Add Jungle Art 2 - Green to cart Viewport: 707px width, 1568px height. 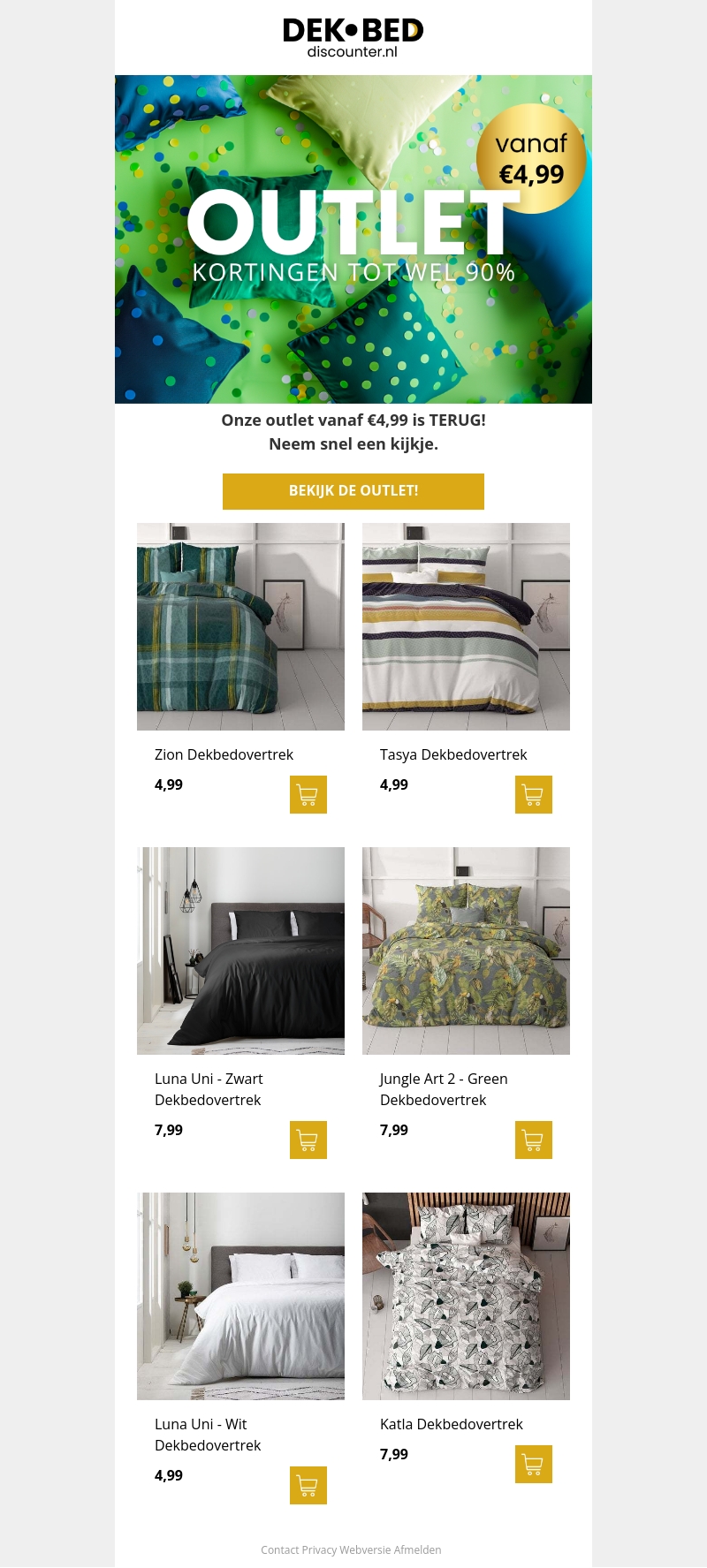534,1140
